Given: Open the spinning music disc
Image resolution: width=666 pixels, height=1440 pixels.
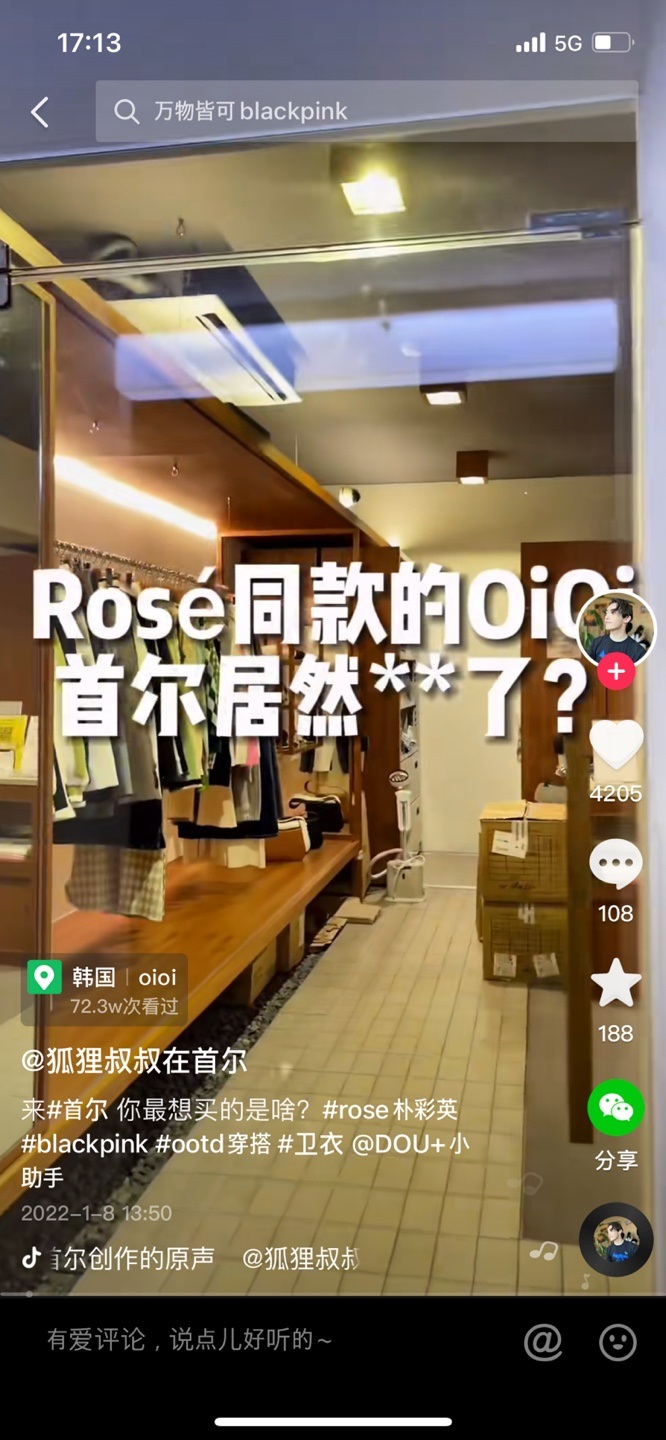Looking at the screenshot, I should pos(615,1239).
